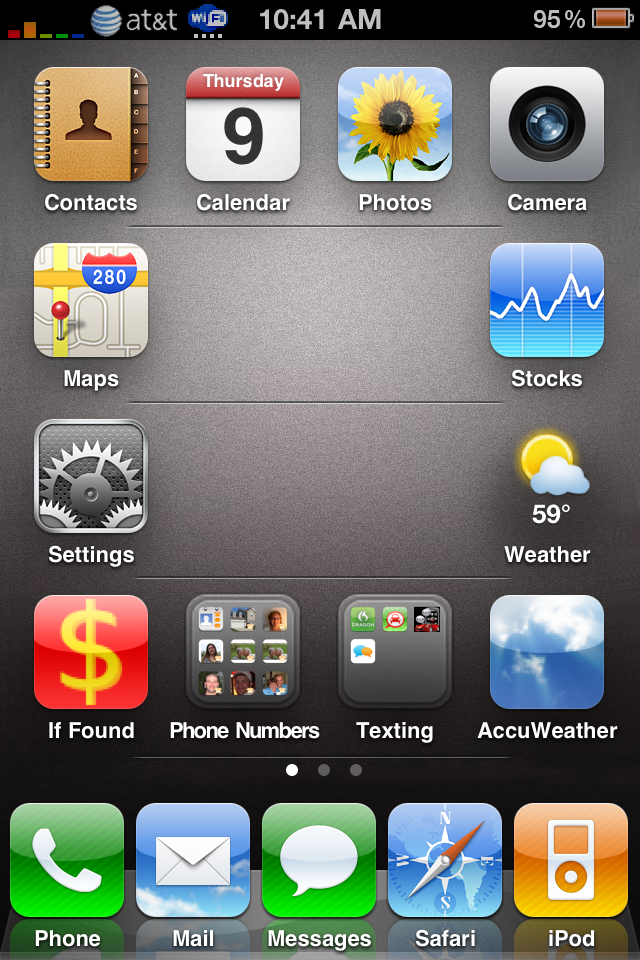Open the Settings app
Image resolution: width=640 pixels, height=960 pixels.
[91, 477]
